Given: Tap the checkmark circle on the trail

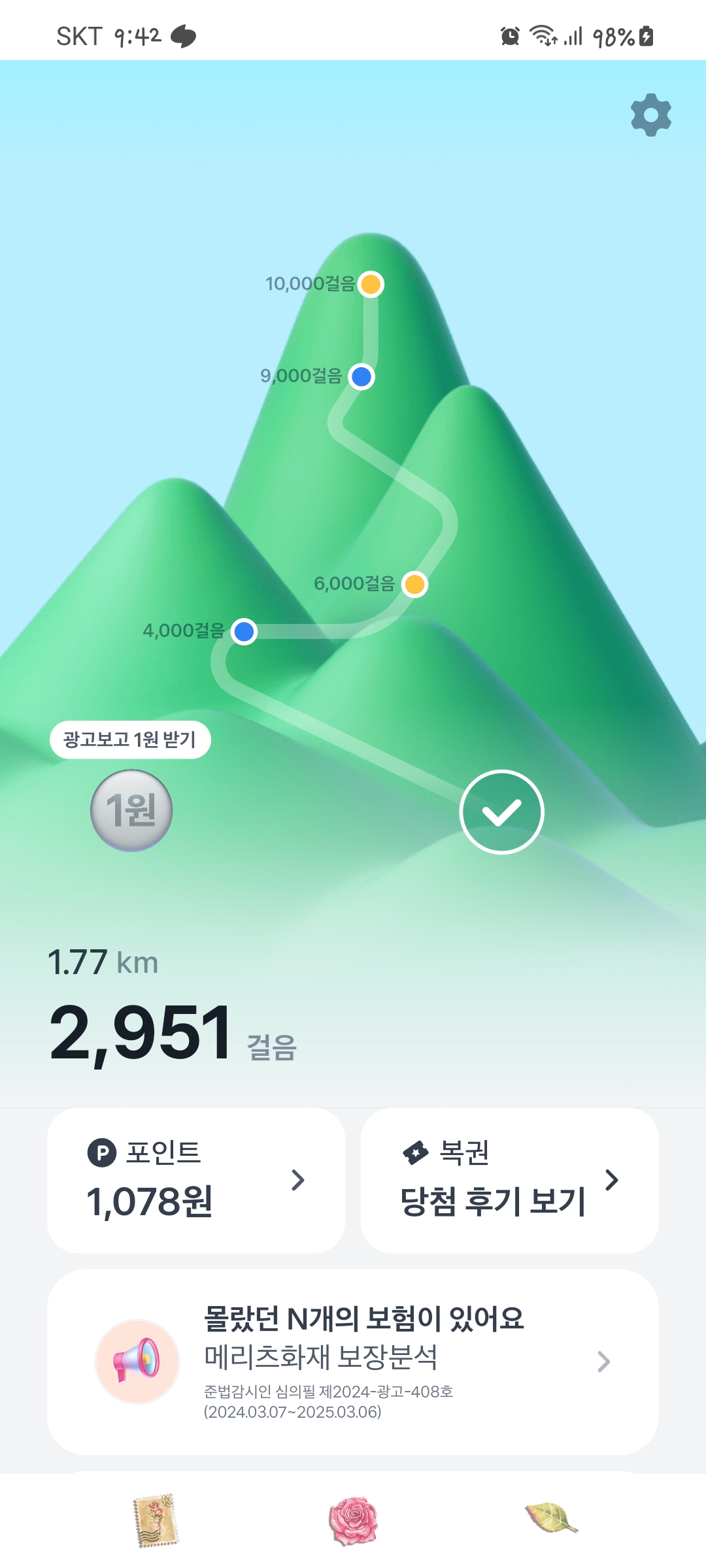Looking at the screenshot, I should [x=501, y=812].
